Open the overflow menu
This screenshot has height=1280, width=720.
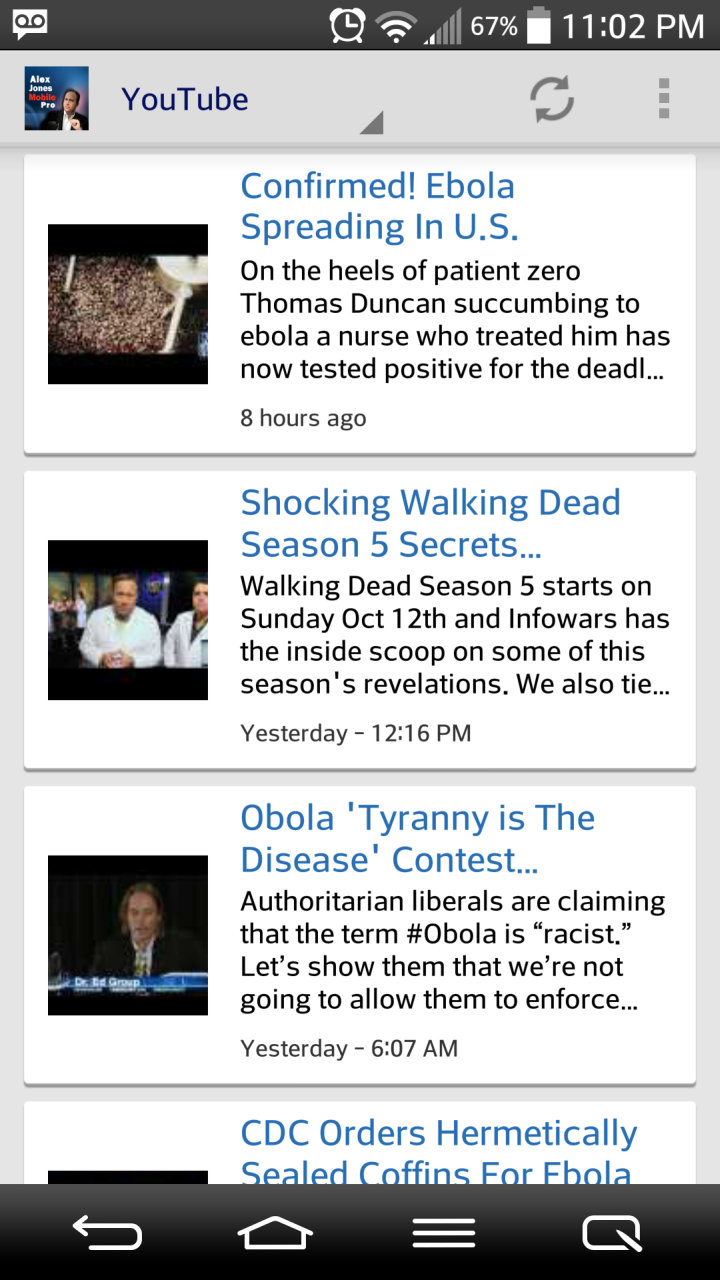click(664, 99)
